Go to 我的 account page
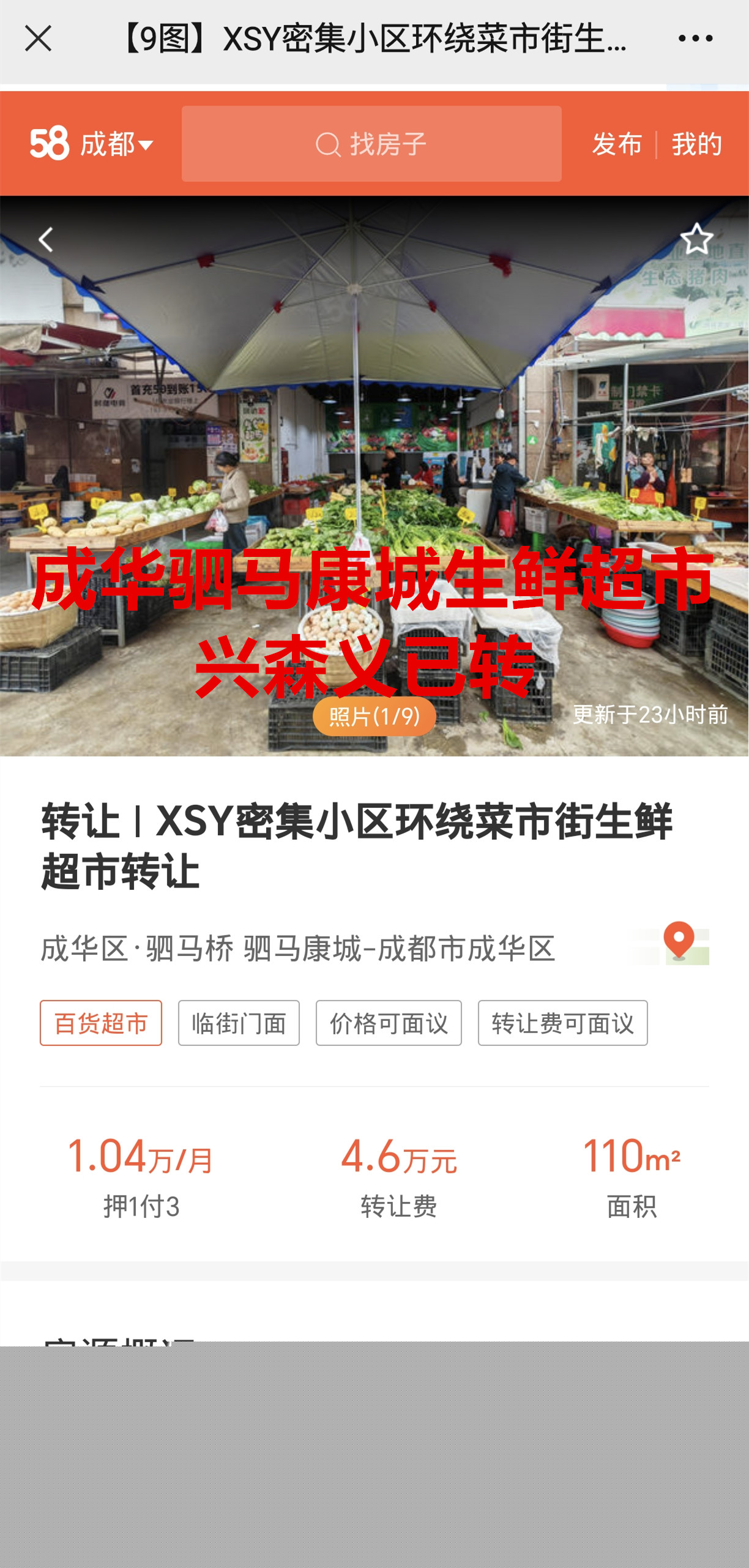Viewport: 749px width, 1568px height. tap(697, 144)
